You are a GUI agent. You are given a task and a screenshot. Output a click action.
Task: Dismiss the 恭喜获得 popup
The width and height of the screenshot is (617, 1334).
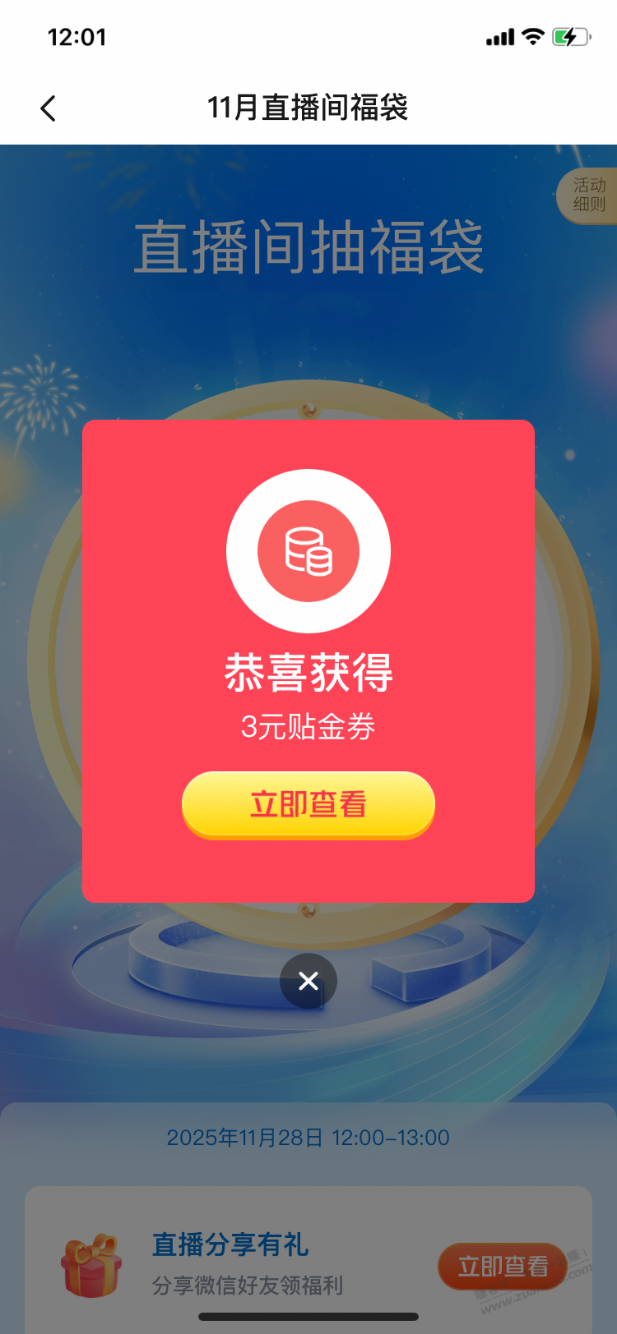click(x=308, y=981)
